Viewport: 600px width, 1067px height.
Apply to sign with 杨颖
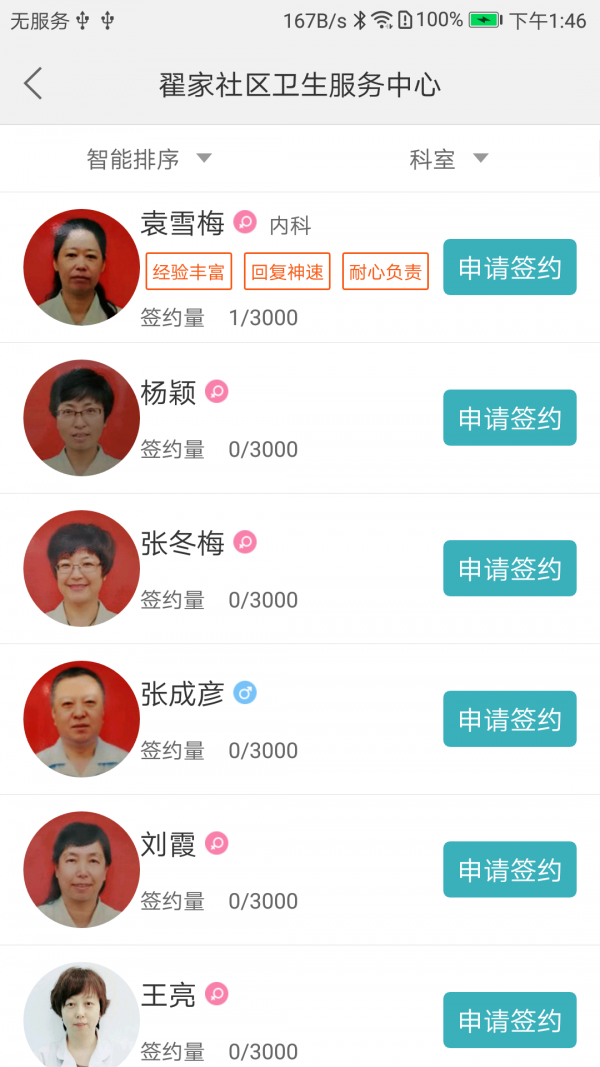point(509,418)
